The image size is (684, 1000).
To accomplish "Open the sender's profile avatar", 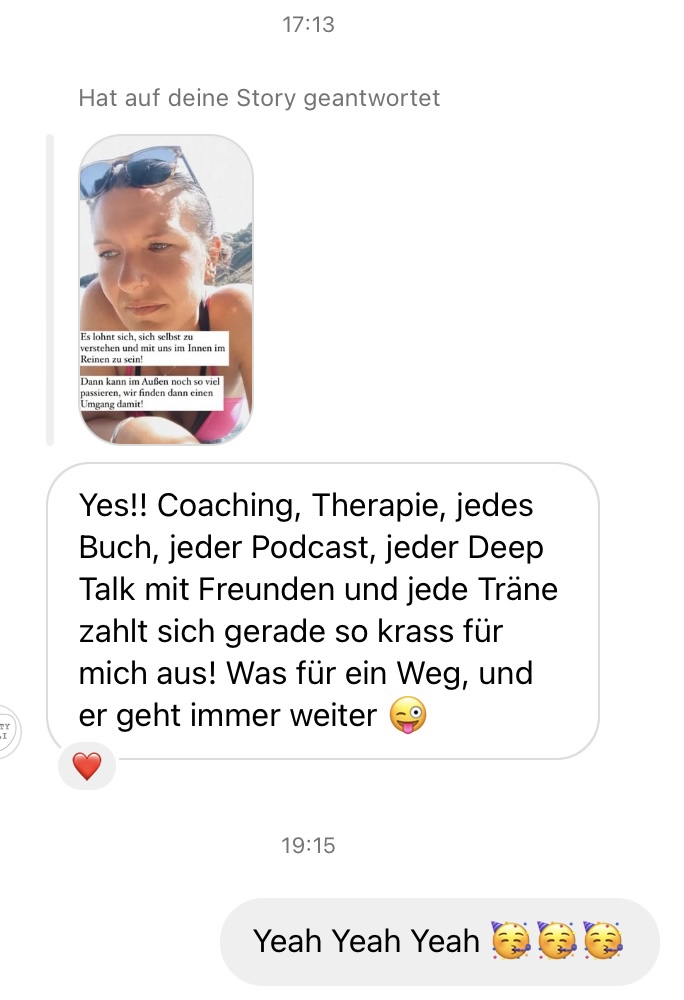I will (x=8, y=730).
